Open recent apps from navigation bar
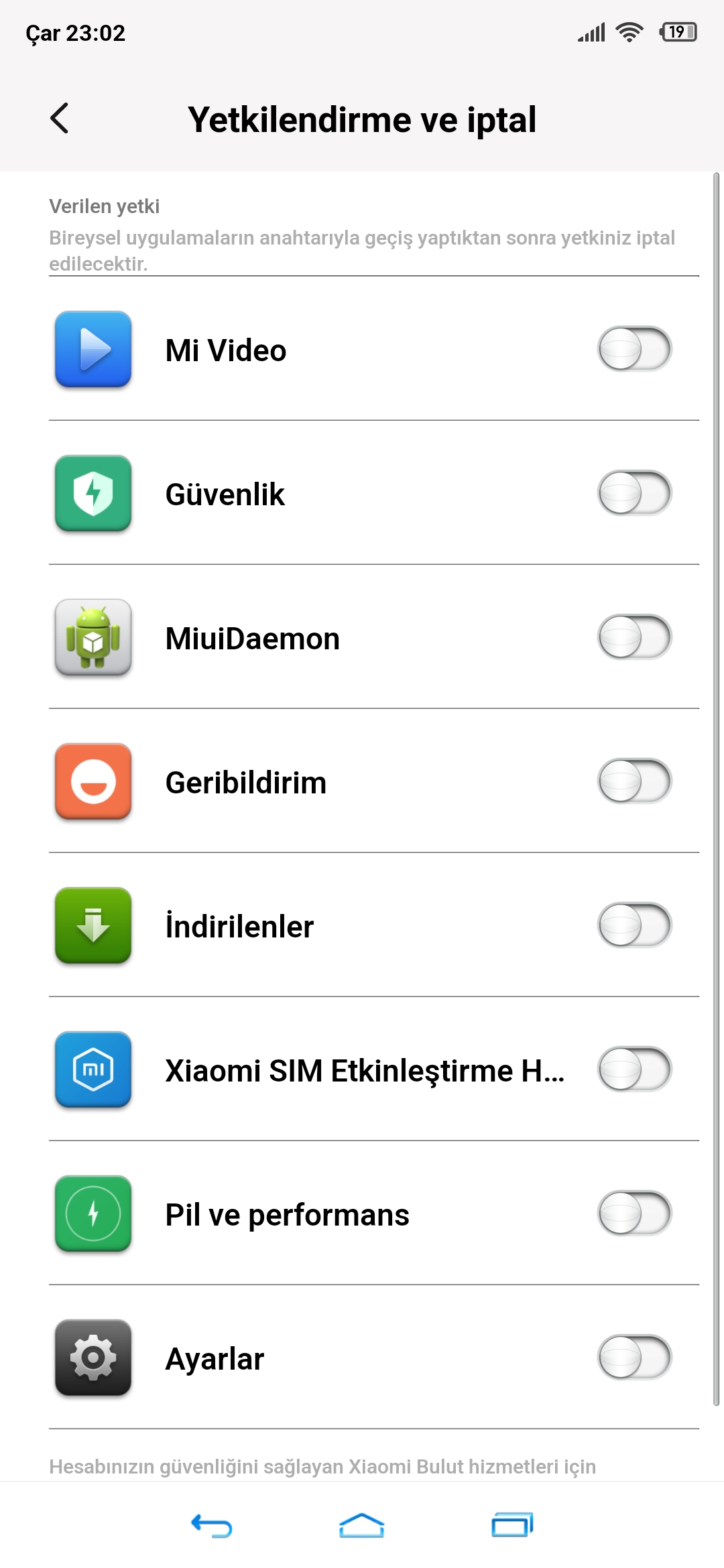The image size is (724, 1568). coord(512,1525)
